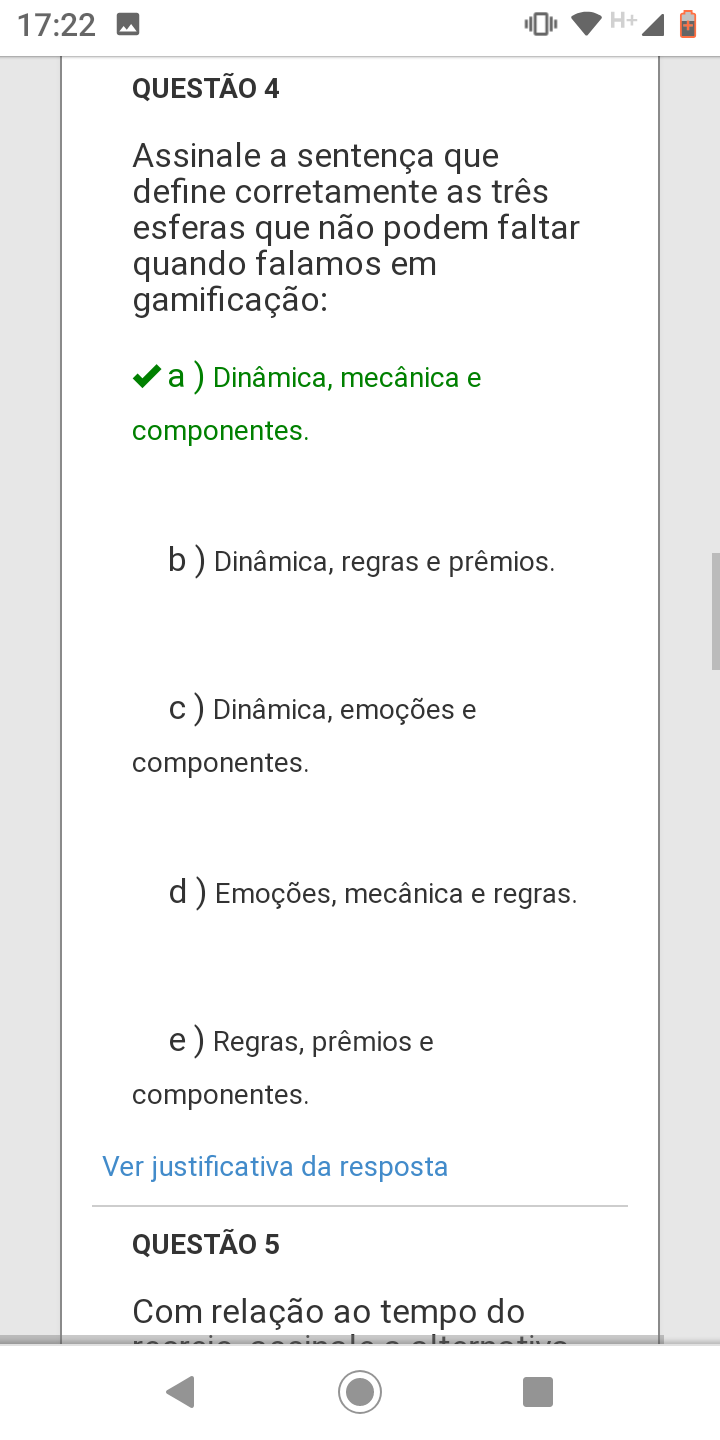Open recent apps with square button

point(538,1391)
